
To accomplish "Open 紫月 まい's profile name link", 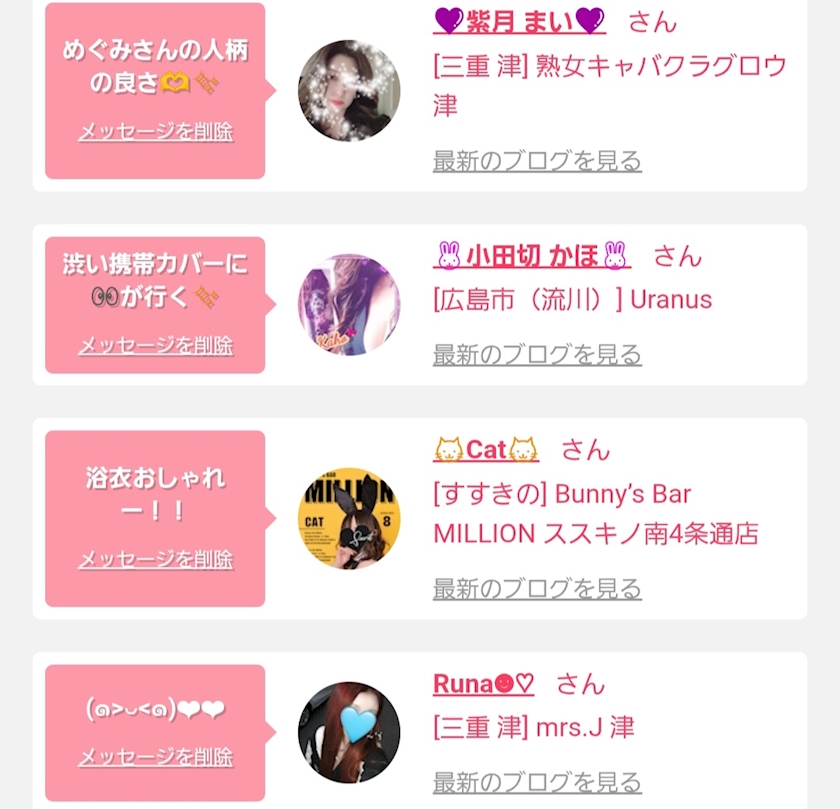I will coord(519,20).
